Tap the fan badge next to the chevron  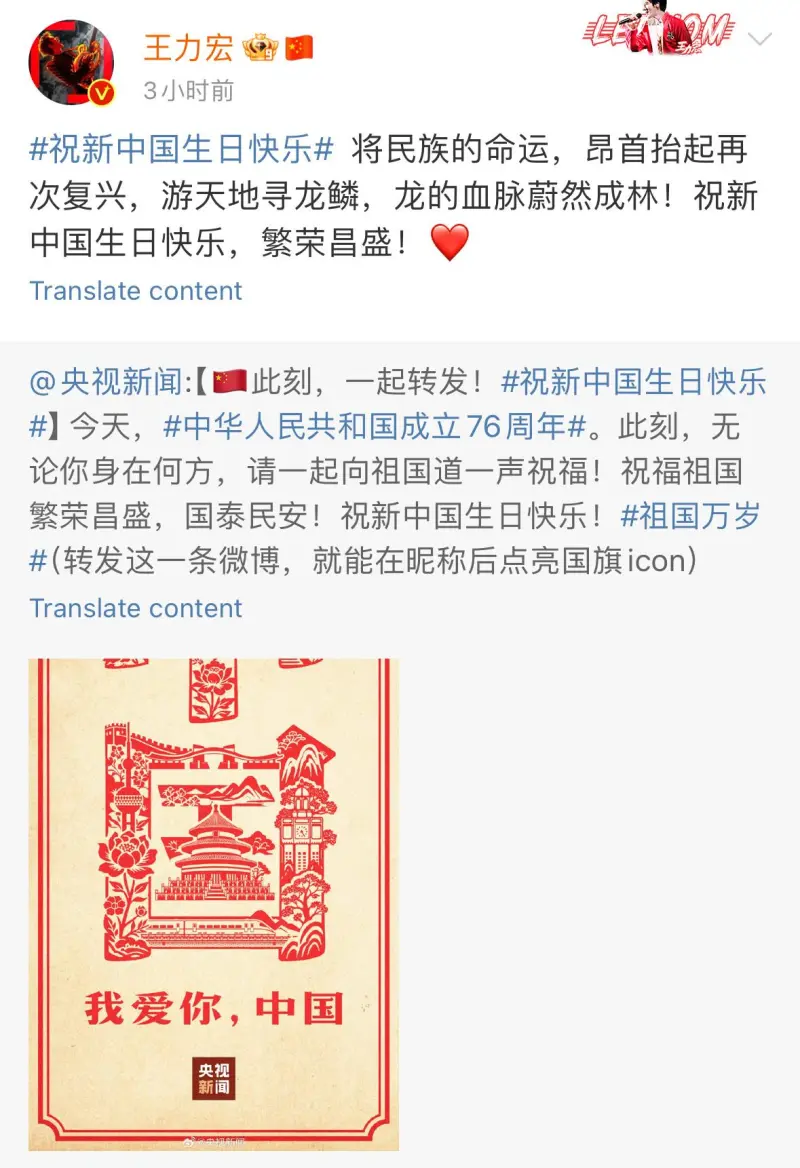[658, 33]
